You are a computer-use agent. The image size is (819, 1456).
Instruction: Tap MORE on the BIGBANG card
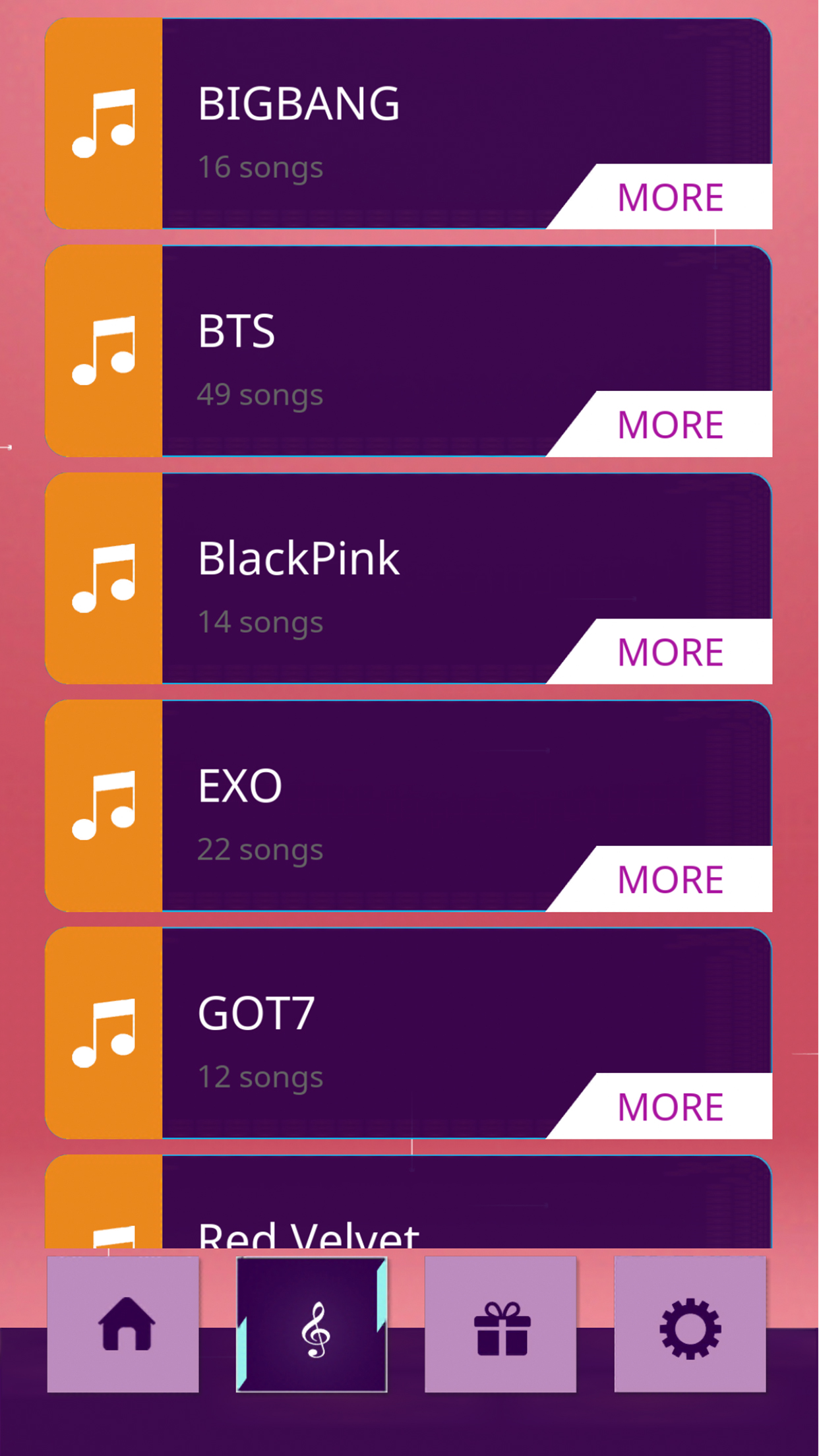pos(670,197)
